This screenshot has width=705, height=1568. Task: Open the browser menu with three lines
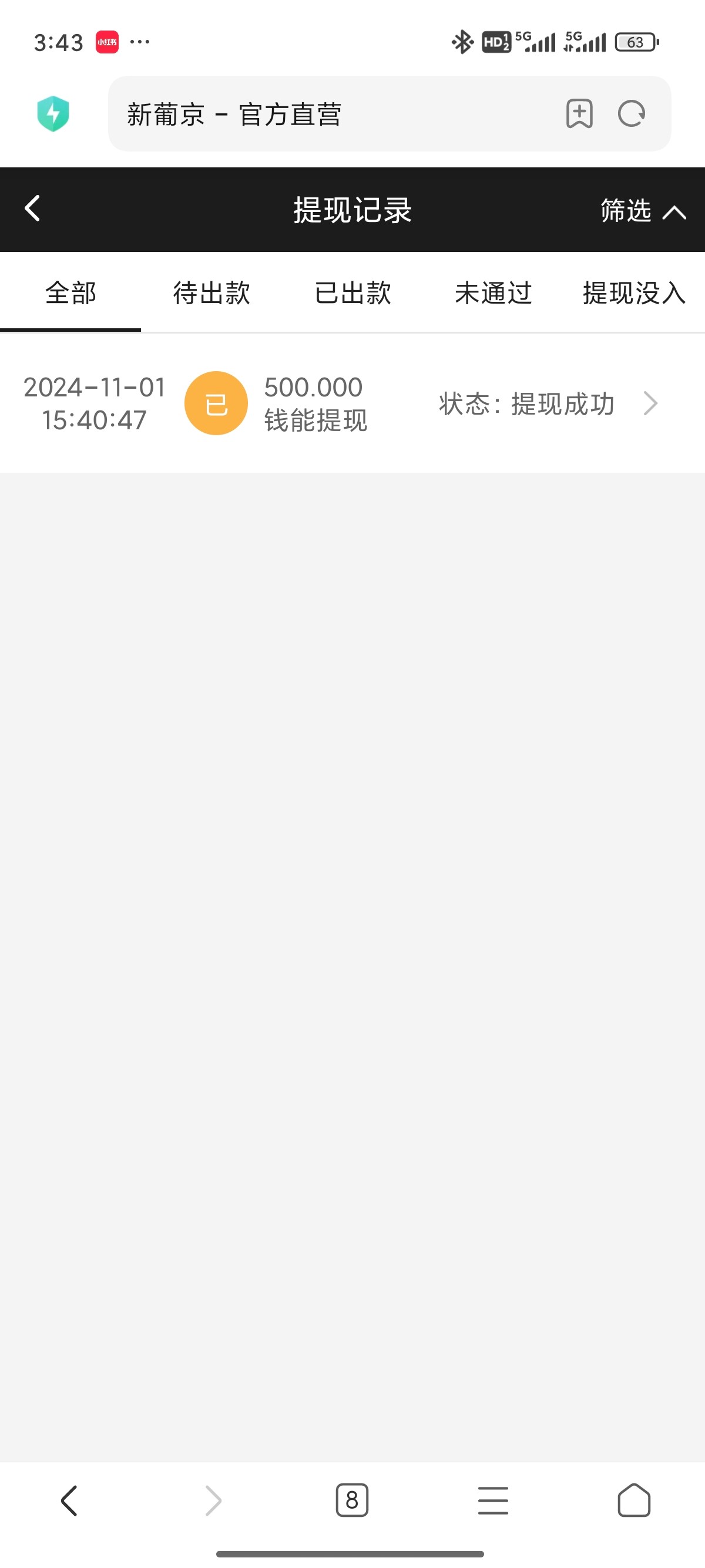(x=492, y=1500)
